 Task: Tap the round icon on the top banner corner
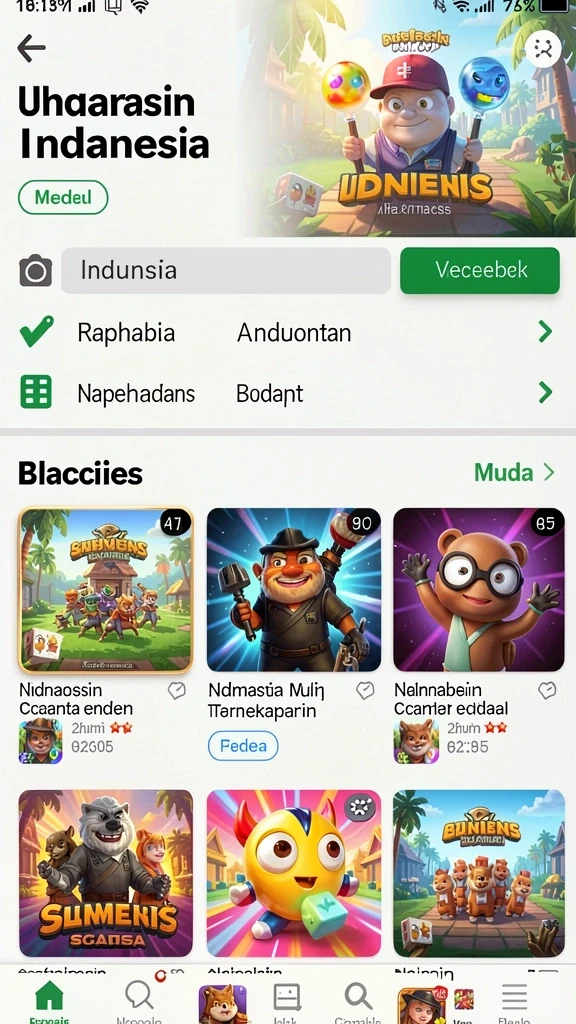(x=543, y=48)
